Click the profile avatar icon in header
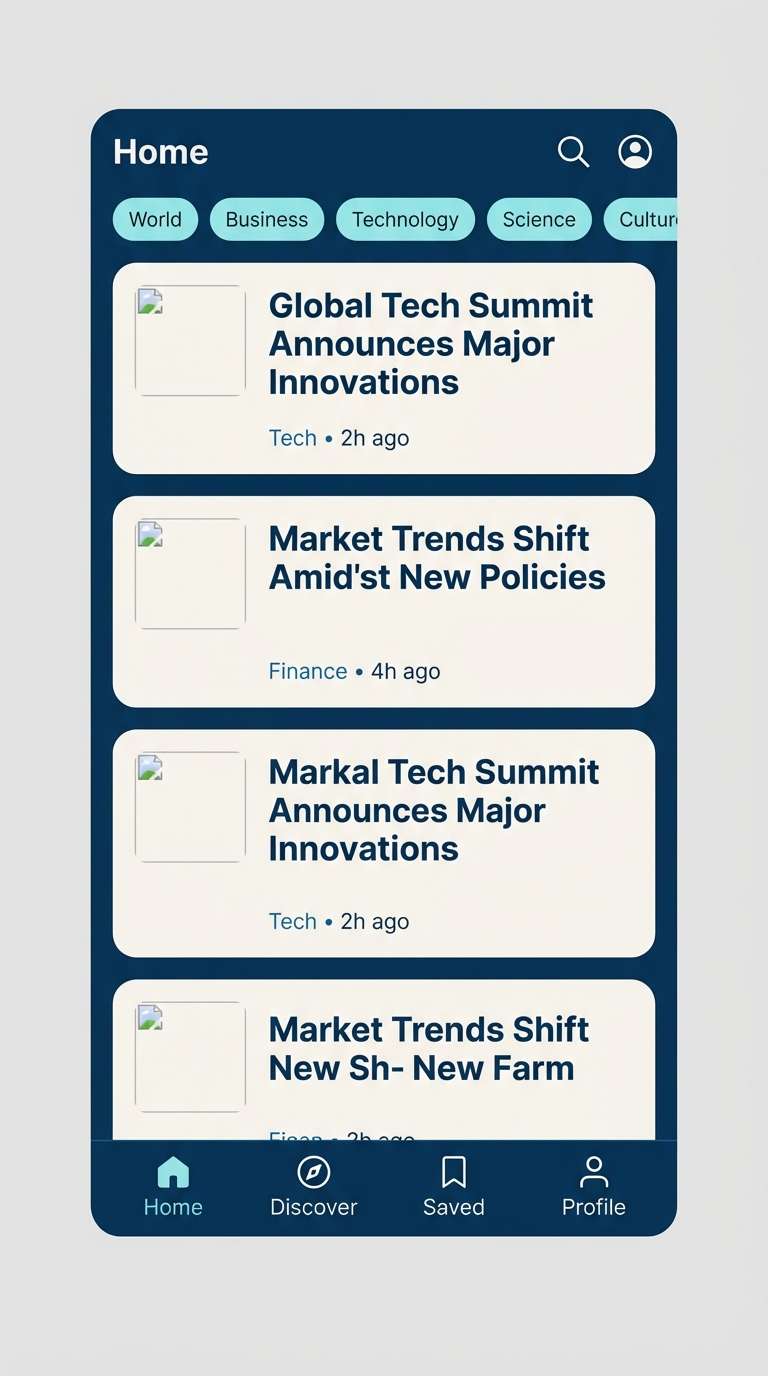This screenshot has width=768, height=1376. (636, 152)
